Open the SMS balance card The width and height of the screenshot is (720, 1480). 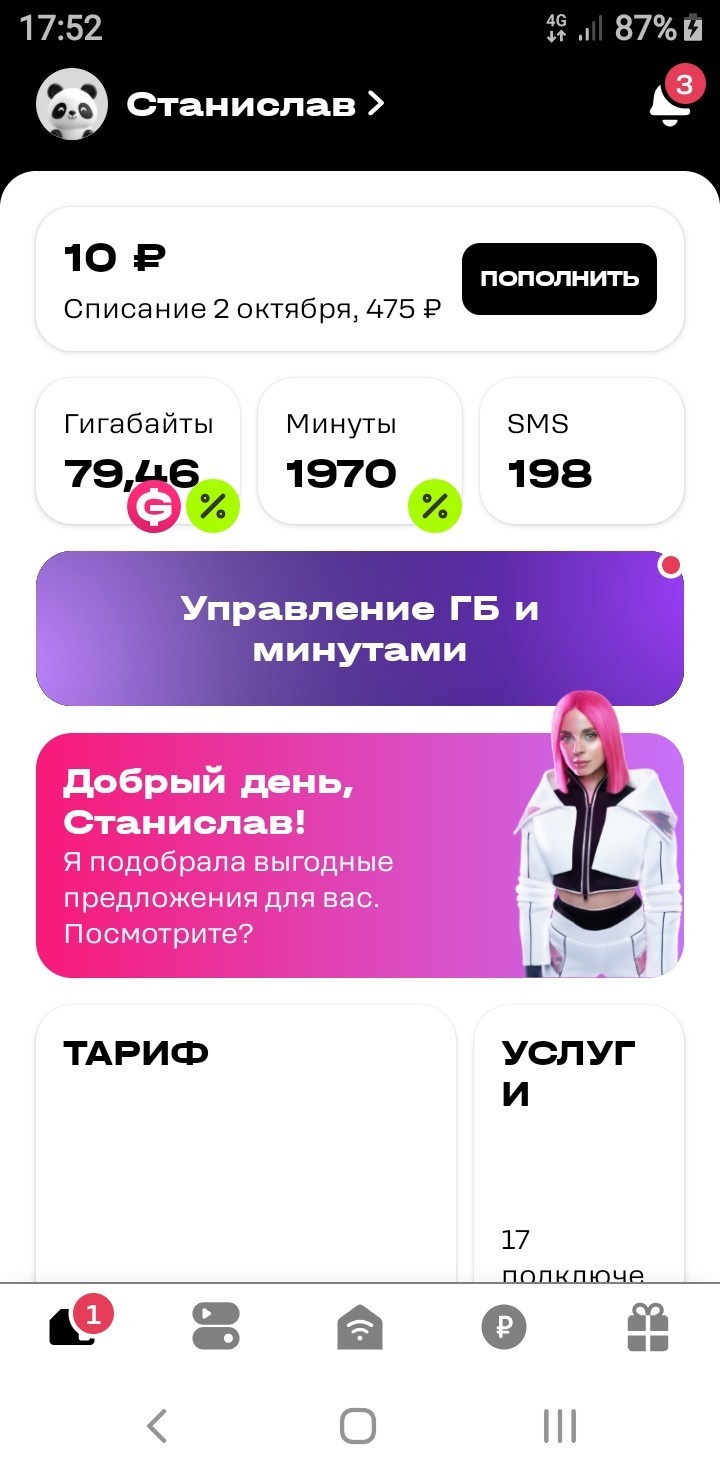(582, 450)
